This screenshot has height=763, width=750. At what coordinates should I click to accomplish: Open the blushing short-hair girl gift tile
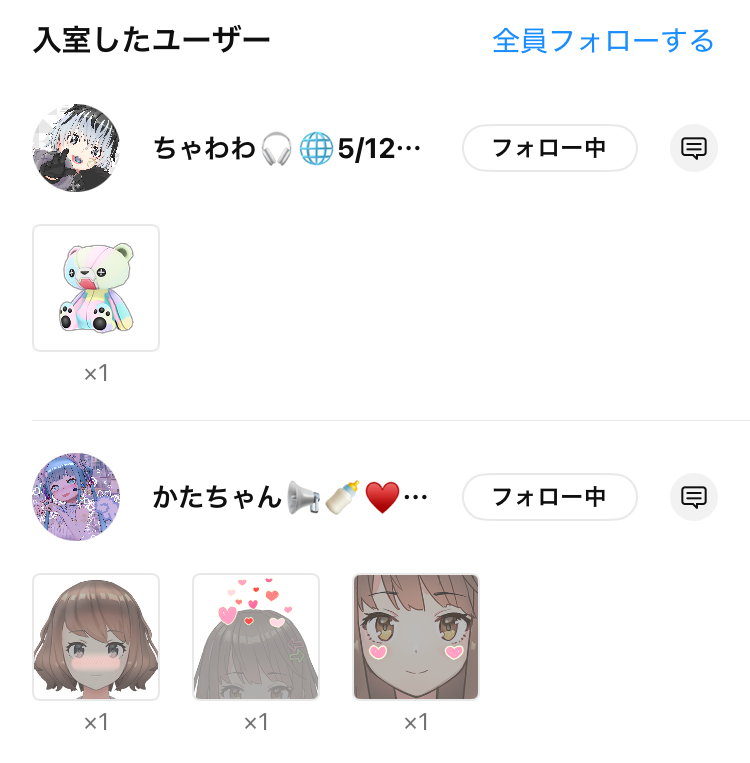96,636
